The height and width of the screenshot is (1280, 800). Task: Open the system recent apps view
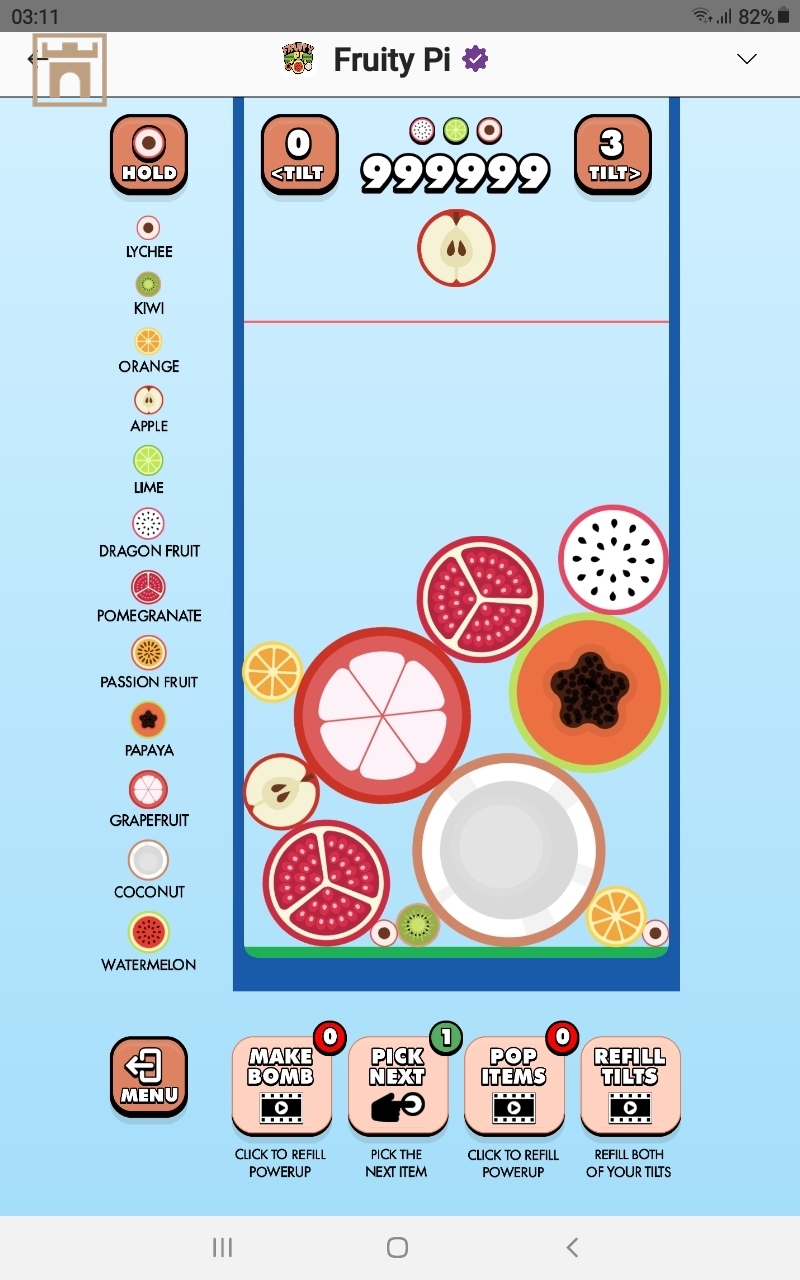(222, 1247)
